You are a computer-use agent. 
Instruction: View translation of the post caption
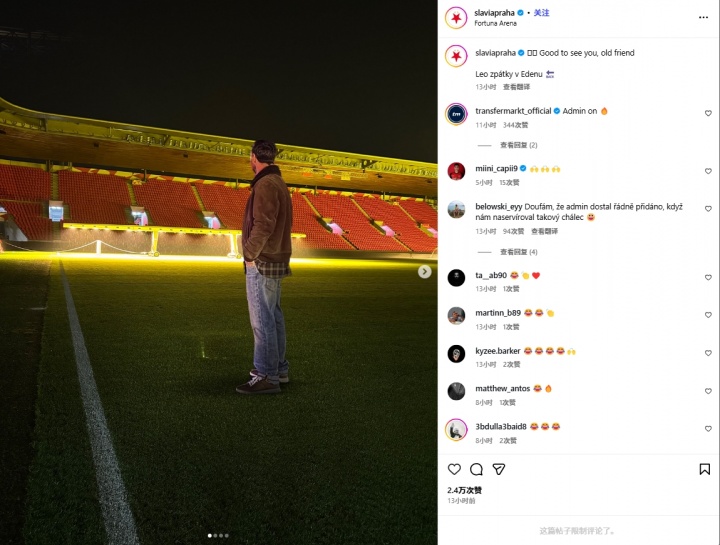(517, 87)
